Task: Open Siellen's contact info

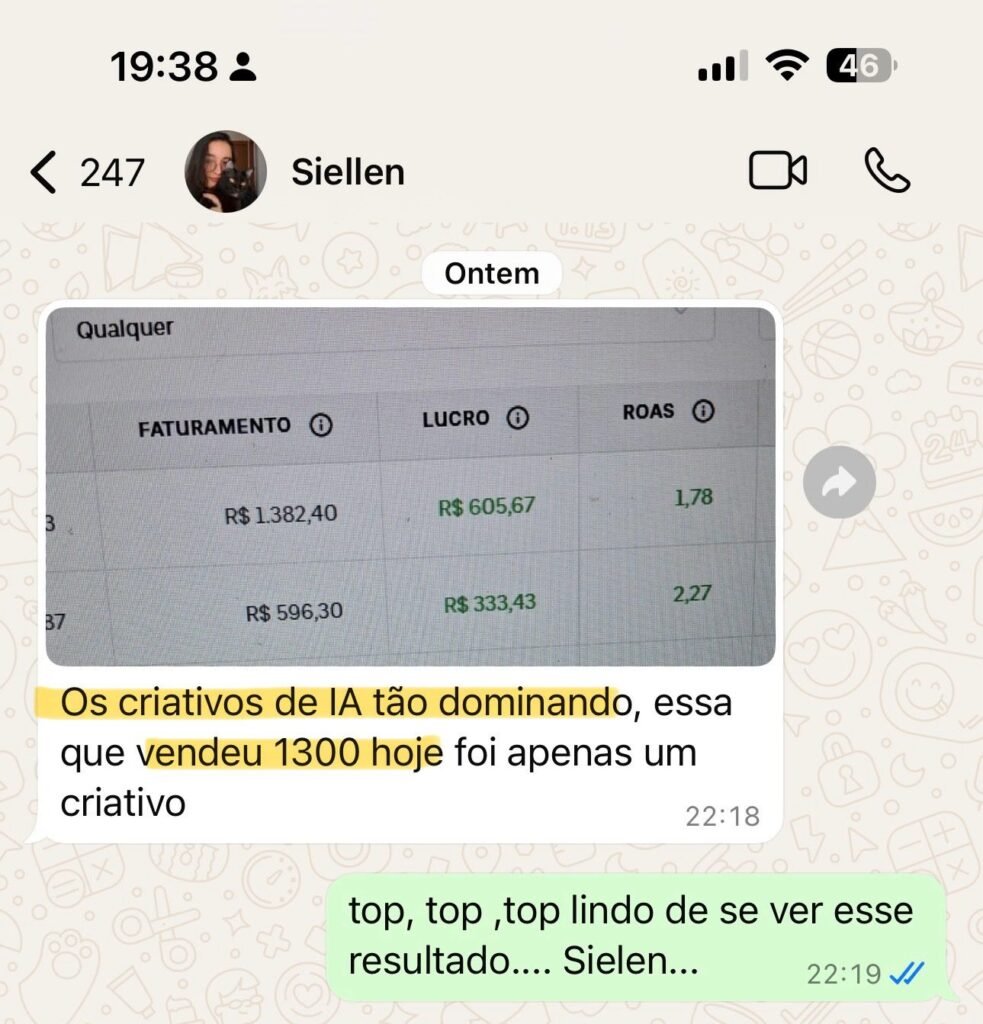Action: coord(348,172)
